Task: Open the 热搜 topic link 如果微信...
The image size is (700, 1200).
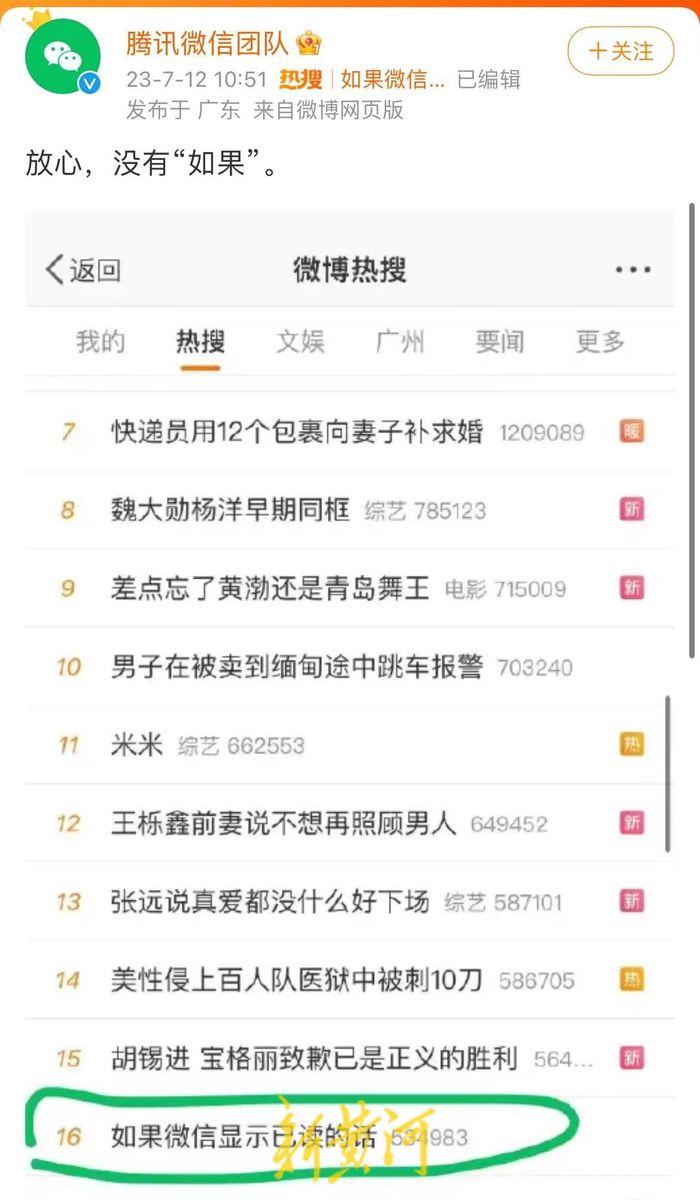Action: point(392,80)
